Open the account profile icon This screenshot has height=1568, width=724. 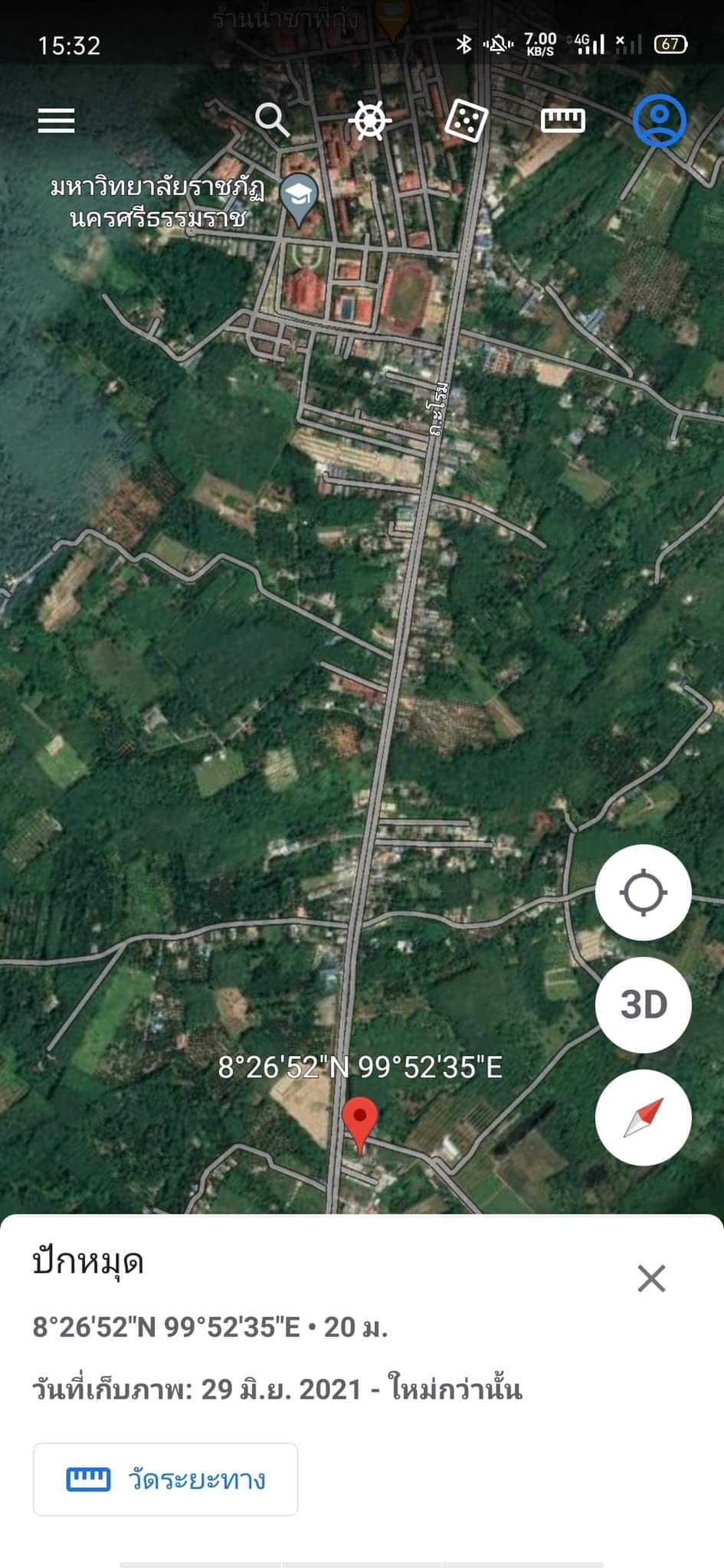pyautogui.click(x=659, y=120)
